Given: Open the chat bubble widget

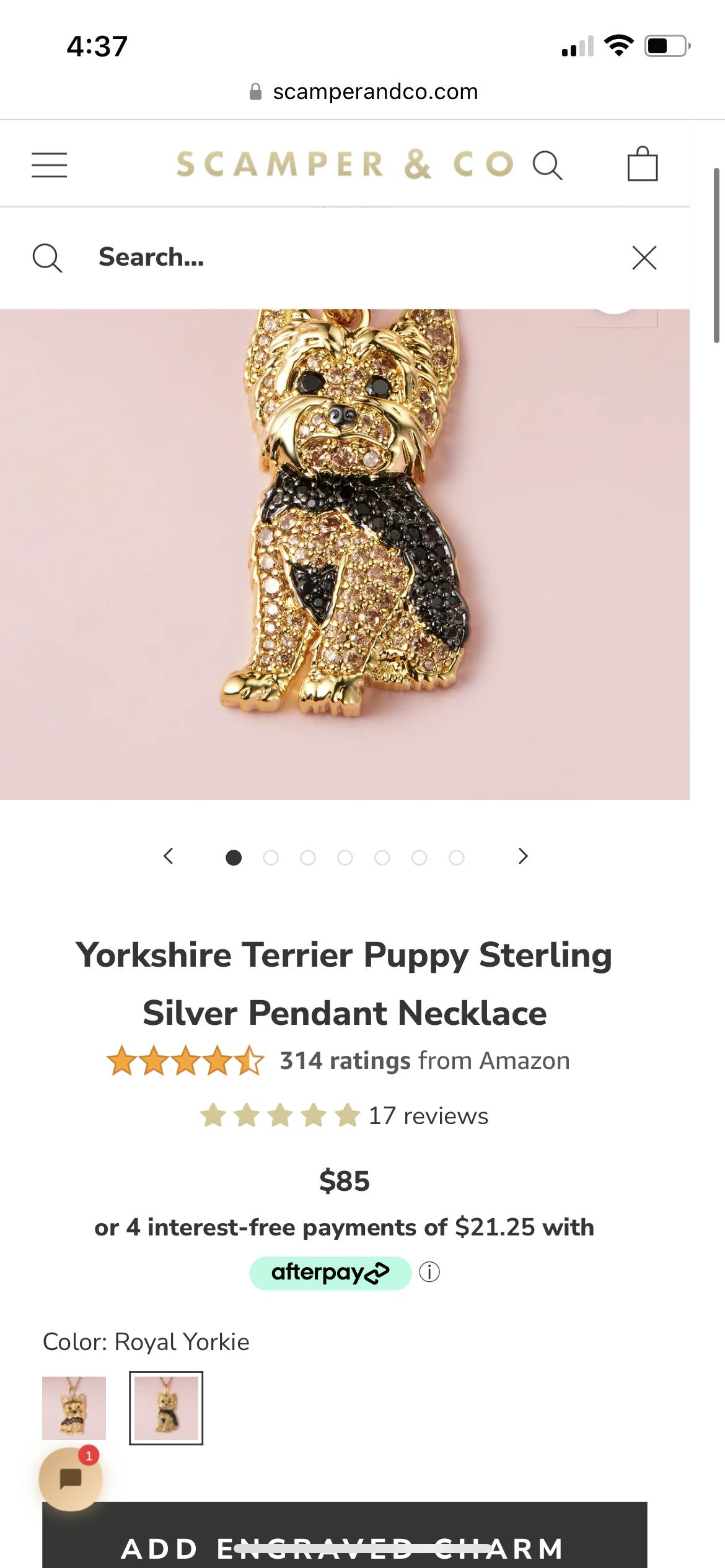Looking at the screenshot, I should 70,1479.
